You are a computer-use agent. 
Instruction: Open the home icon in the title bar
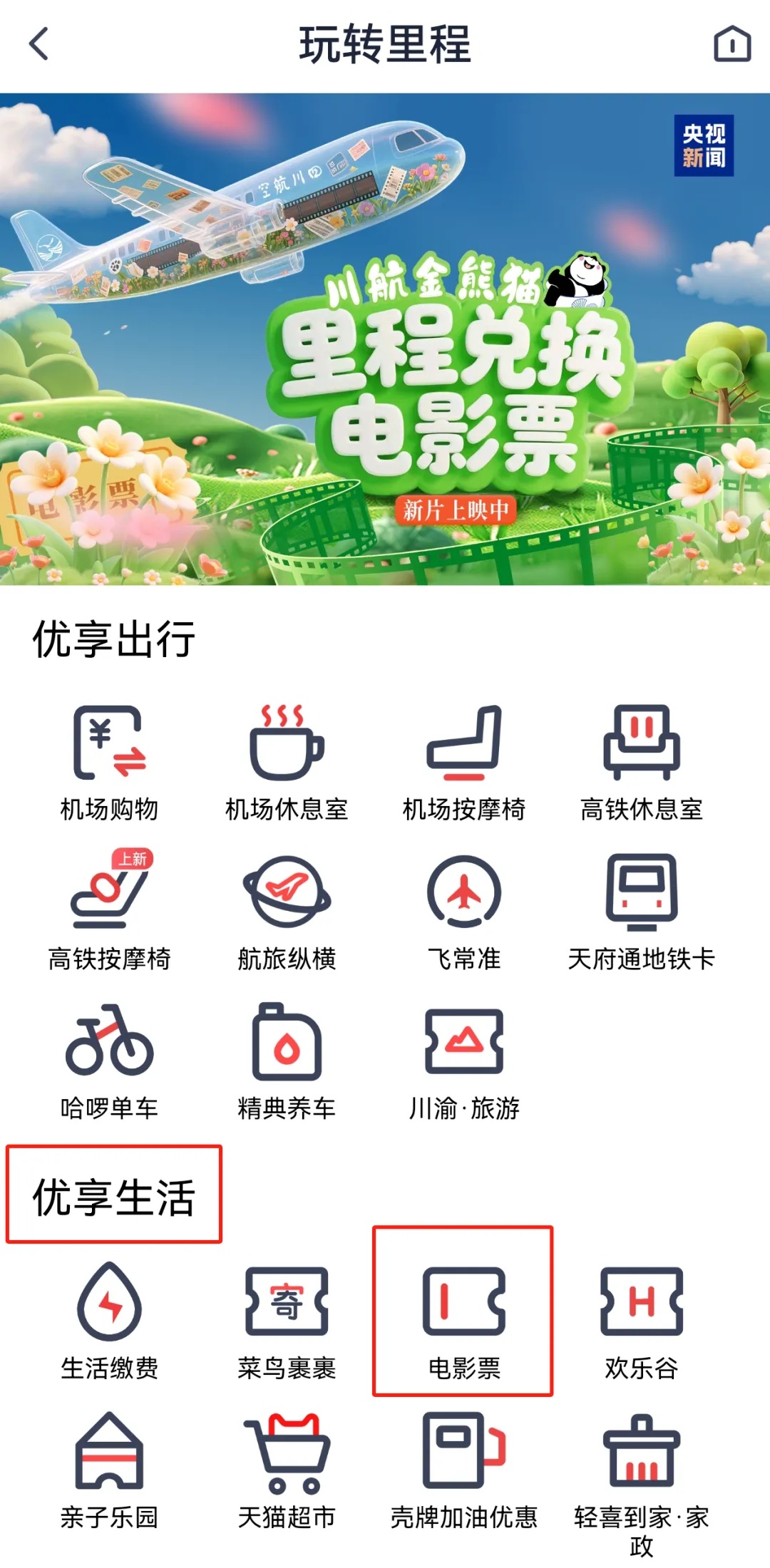click(732, 44)
